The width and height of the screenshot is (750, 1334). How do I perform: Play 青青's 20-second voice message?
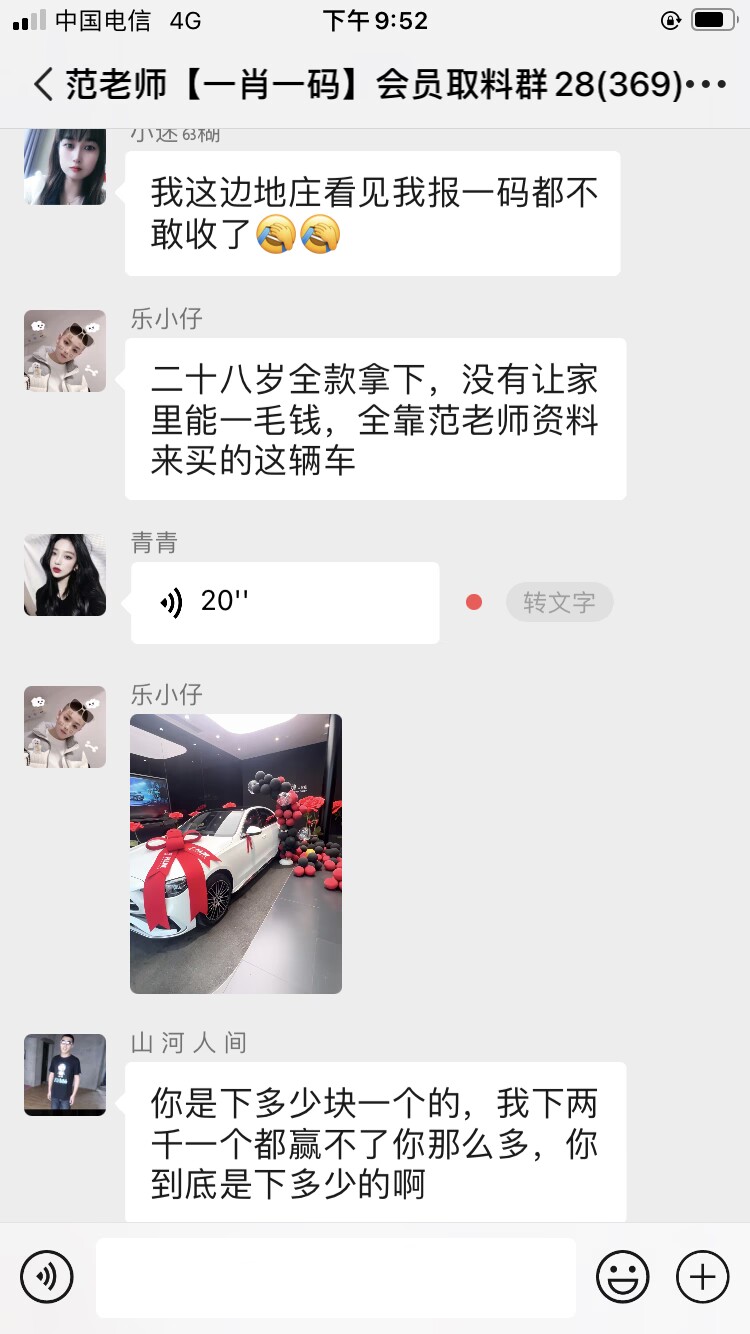pyautogui.click(x=285, y=602)
